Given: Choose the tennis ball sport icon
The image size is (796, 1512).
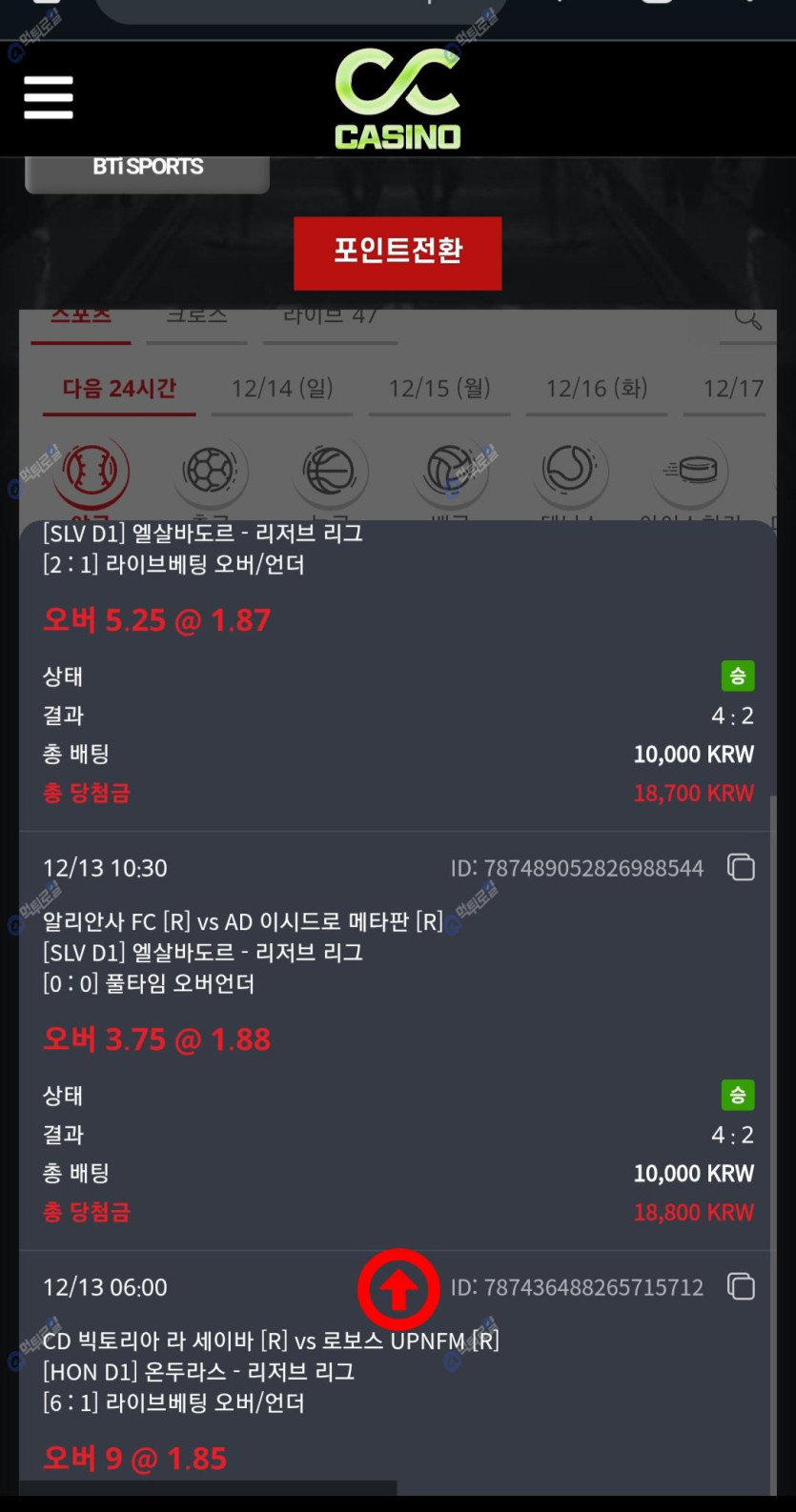Looking at the screenshot, I should (x=569, y=471).
